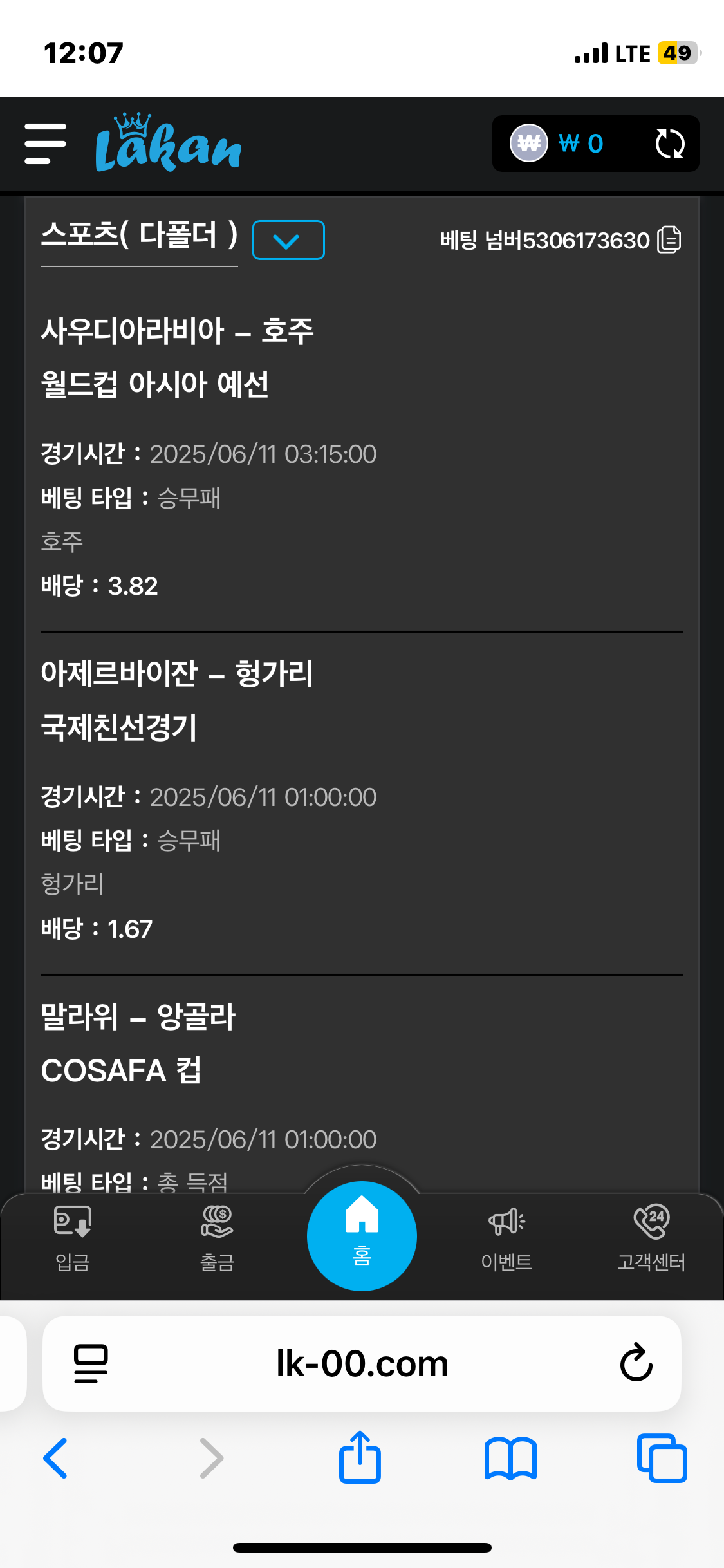The width and height of the screenshot is (724, 1568).
Task: Reload the page in Safari
Action: (x=636, y=1363)
